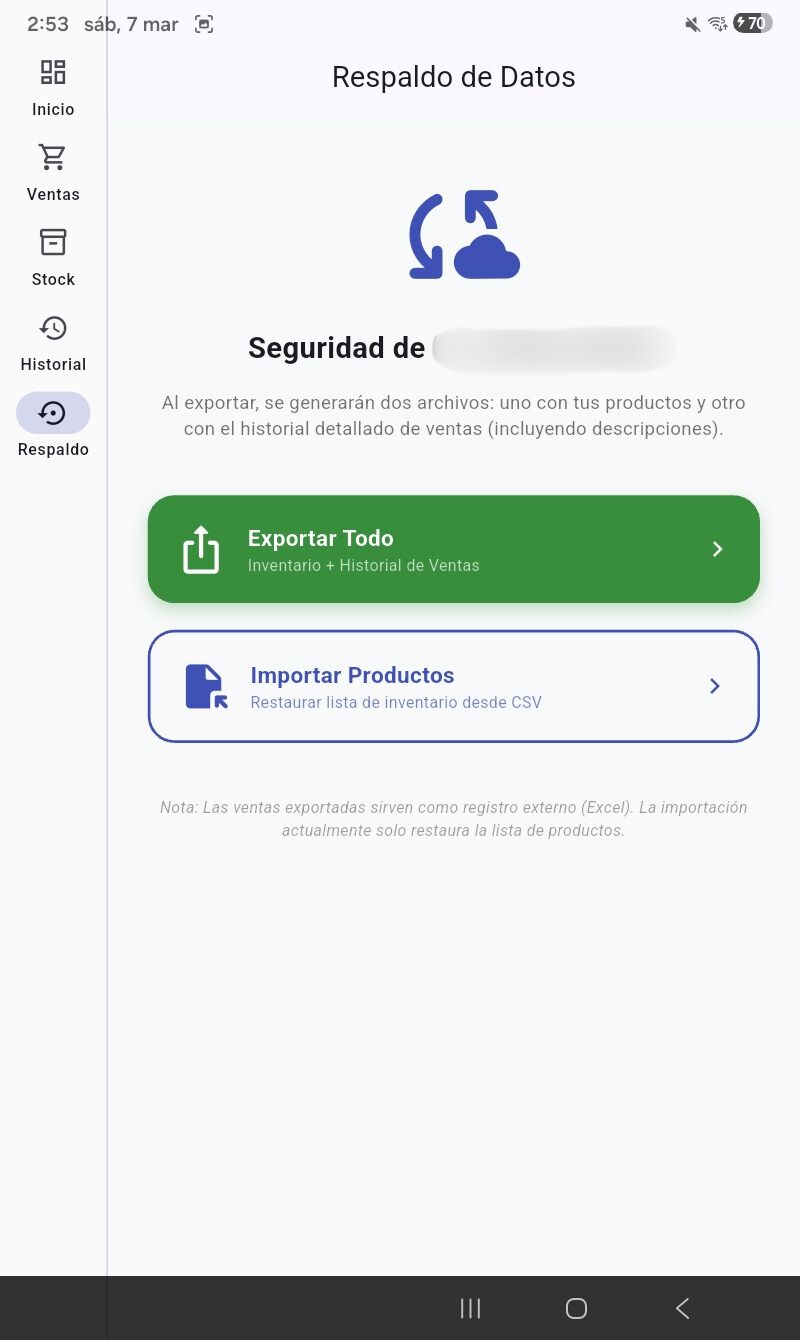Click the export share icon on green card
The image size is (800, 1340).
(x=201, y=549)
